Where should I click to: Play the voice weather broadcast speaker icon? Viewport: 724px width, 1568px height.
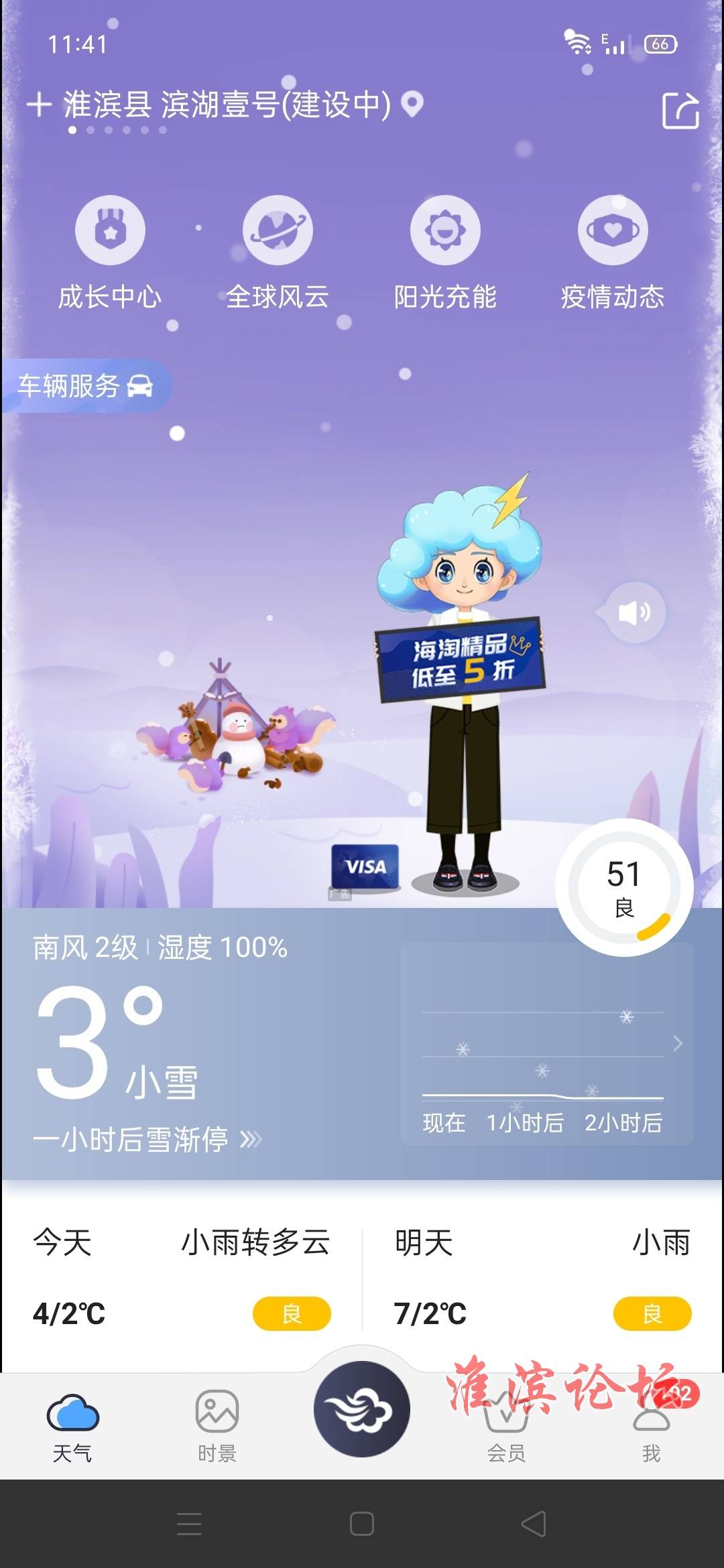pos(633,612)
